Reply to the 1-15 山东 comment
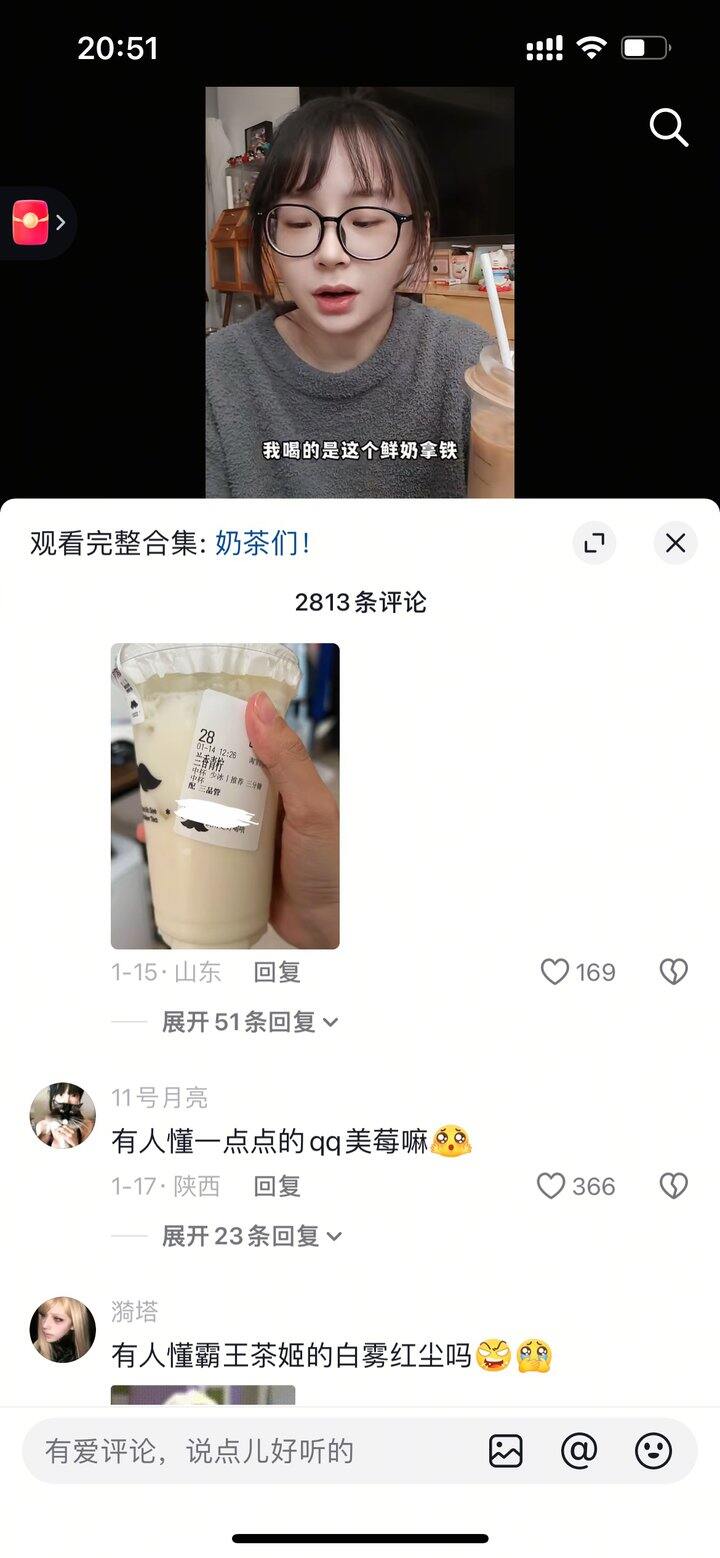This screenshot has height=1558, width=720. pos(277,972)
